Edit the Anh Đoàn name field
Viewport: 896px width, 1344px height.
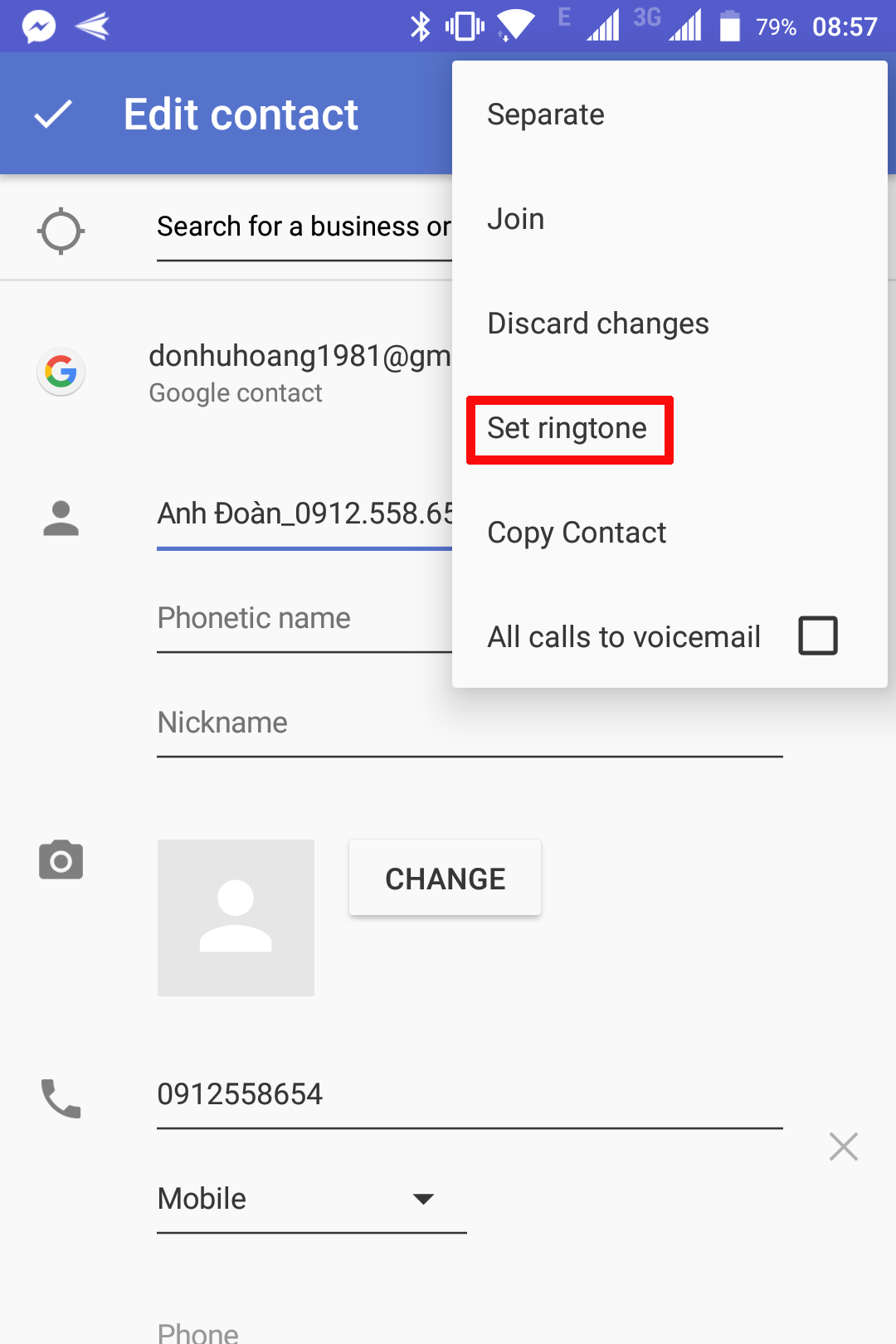303,514
